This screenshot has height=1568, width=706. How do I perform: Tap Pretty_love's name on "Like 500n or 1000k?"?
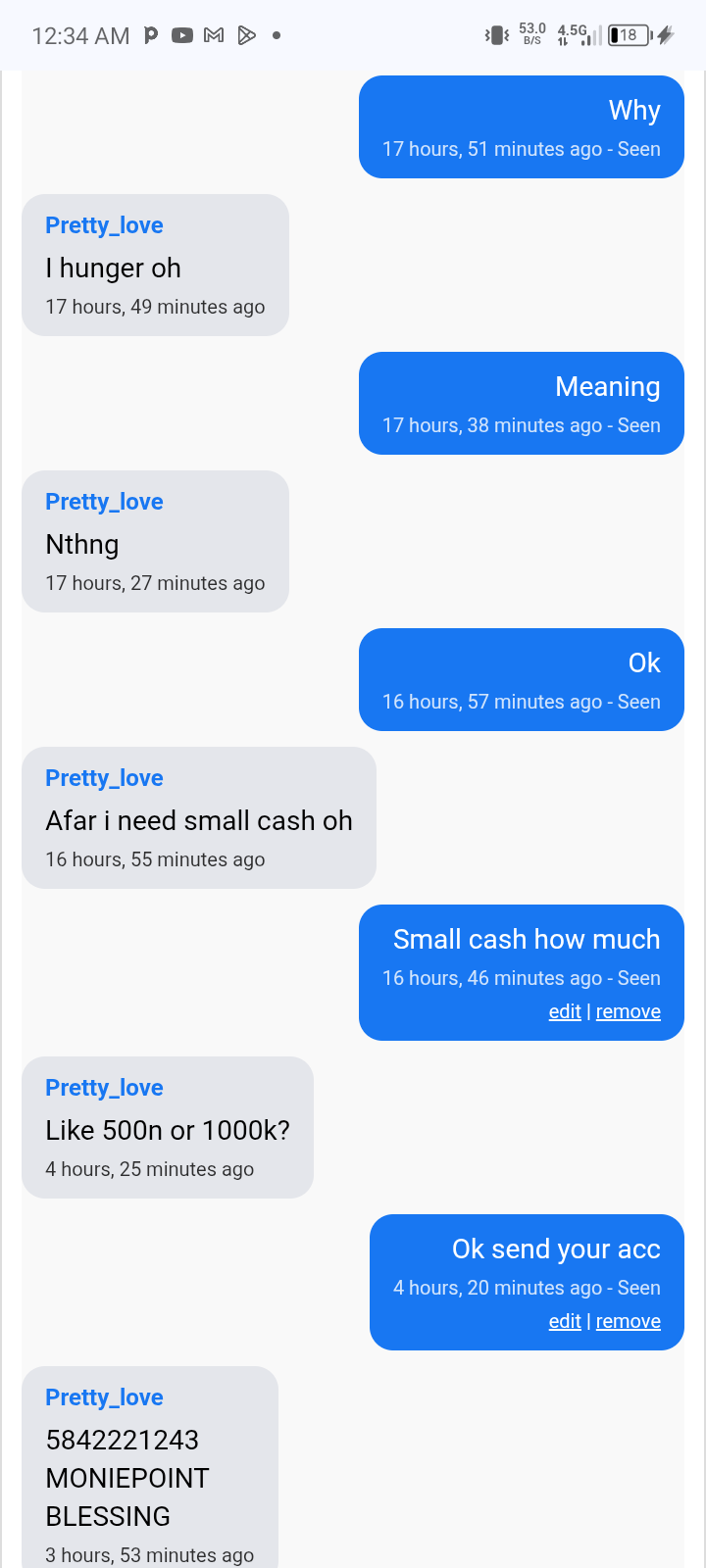[104, 1087]
